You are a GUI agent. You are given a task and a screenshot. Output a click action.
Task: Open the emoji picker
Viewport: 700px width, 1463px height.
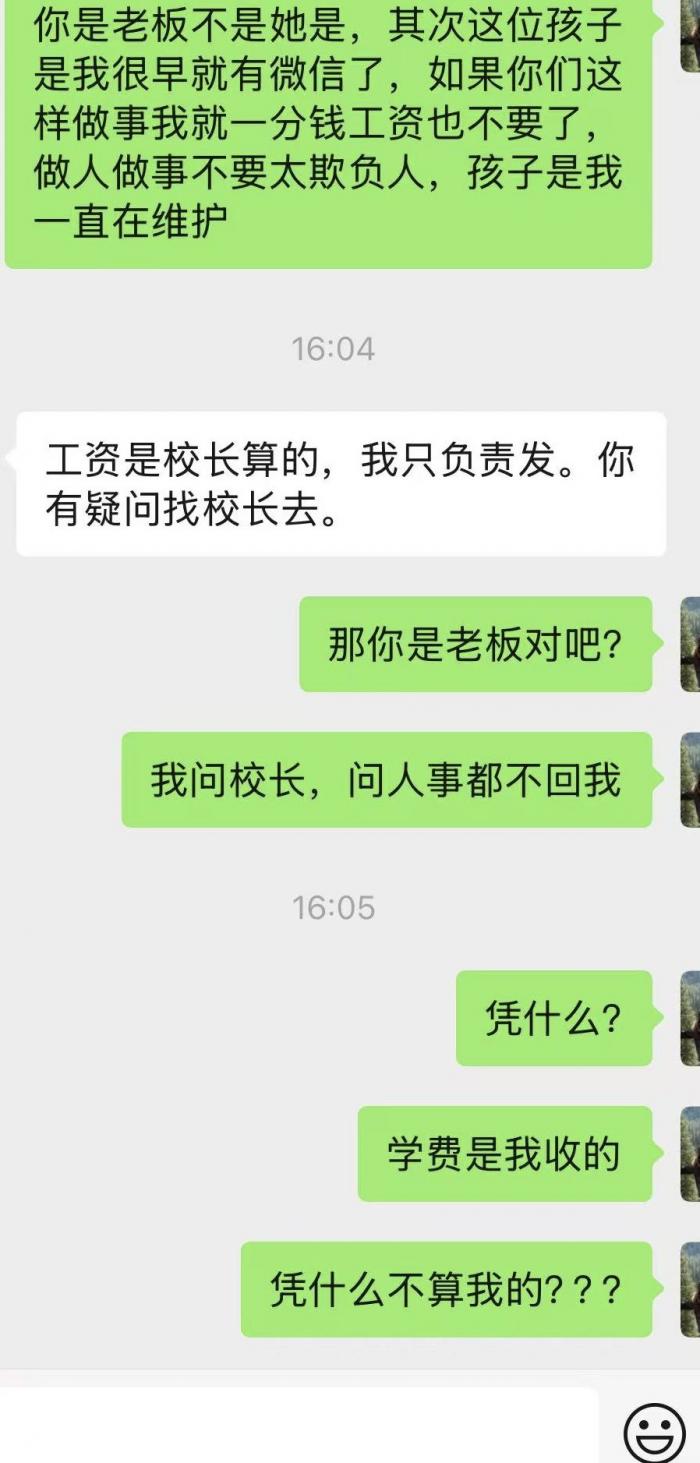(x=655, y=1432)
